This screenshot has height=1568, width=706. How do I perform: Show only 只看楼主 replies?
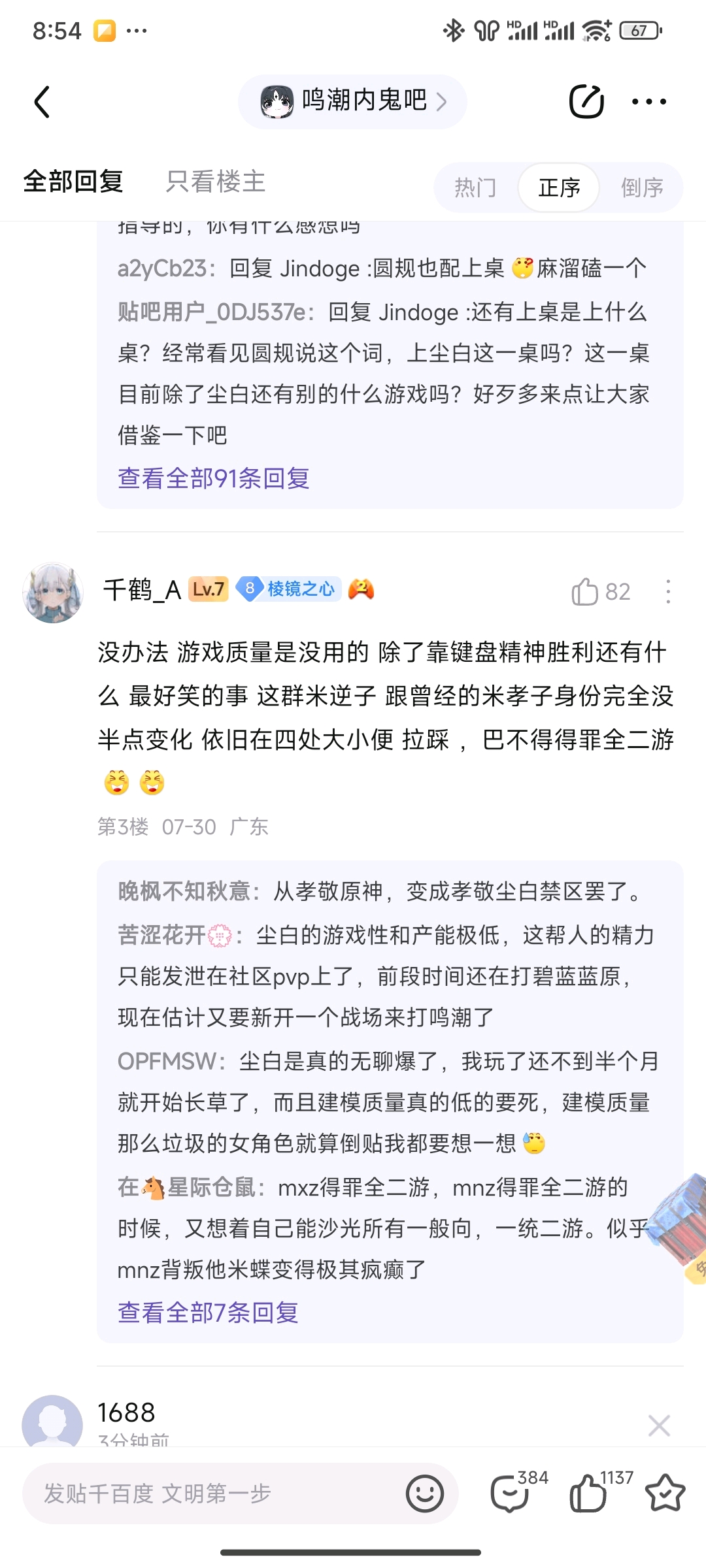(x=216, y=182)
